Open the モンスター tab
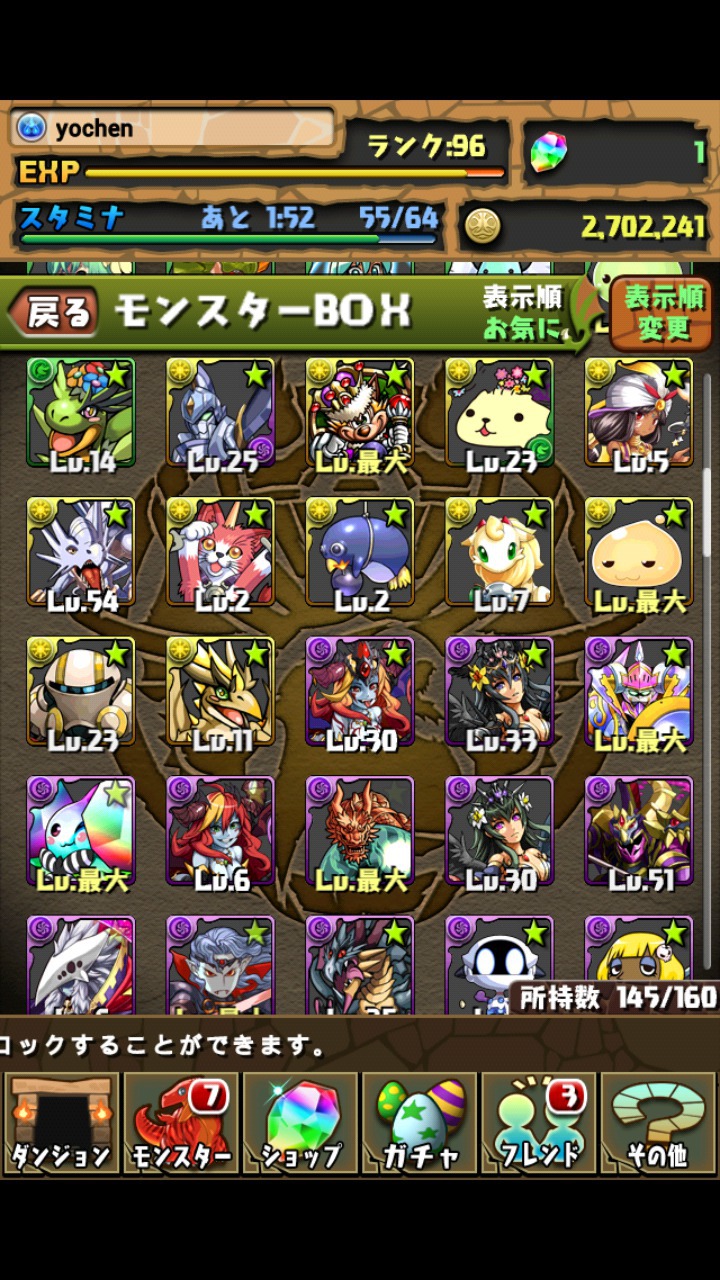This screenshot has width=720, height=1280. (x=180, y=1123)
